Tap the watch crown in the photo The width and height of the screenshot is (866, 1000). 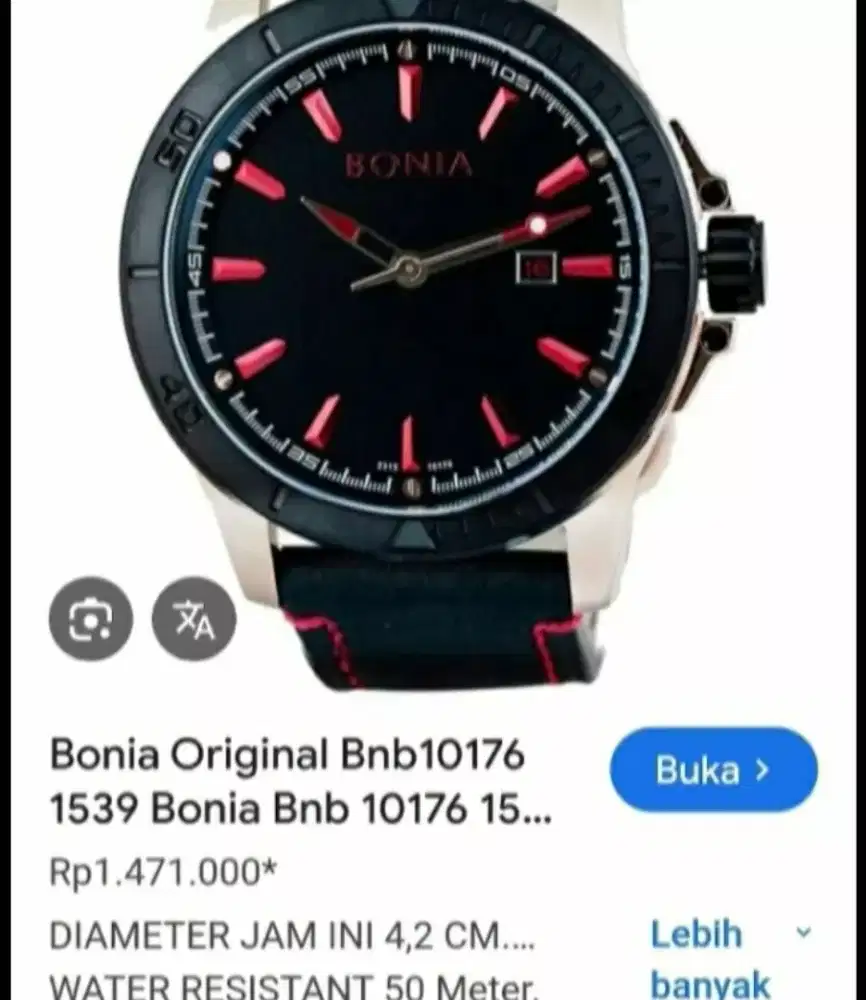pyautogui.click(x=737, y=260)
